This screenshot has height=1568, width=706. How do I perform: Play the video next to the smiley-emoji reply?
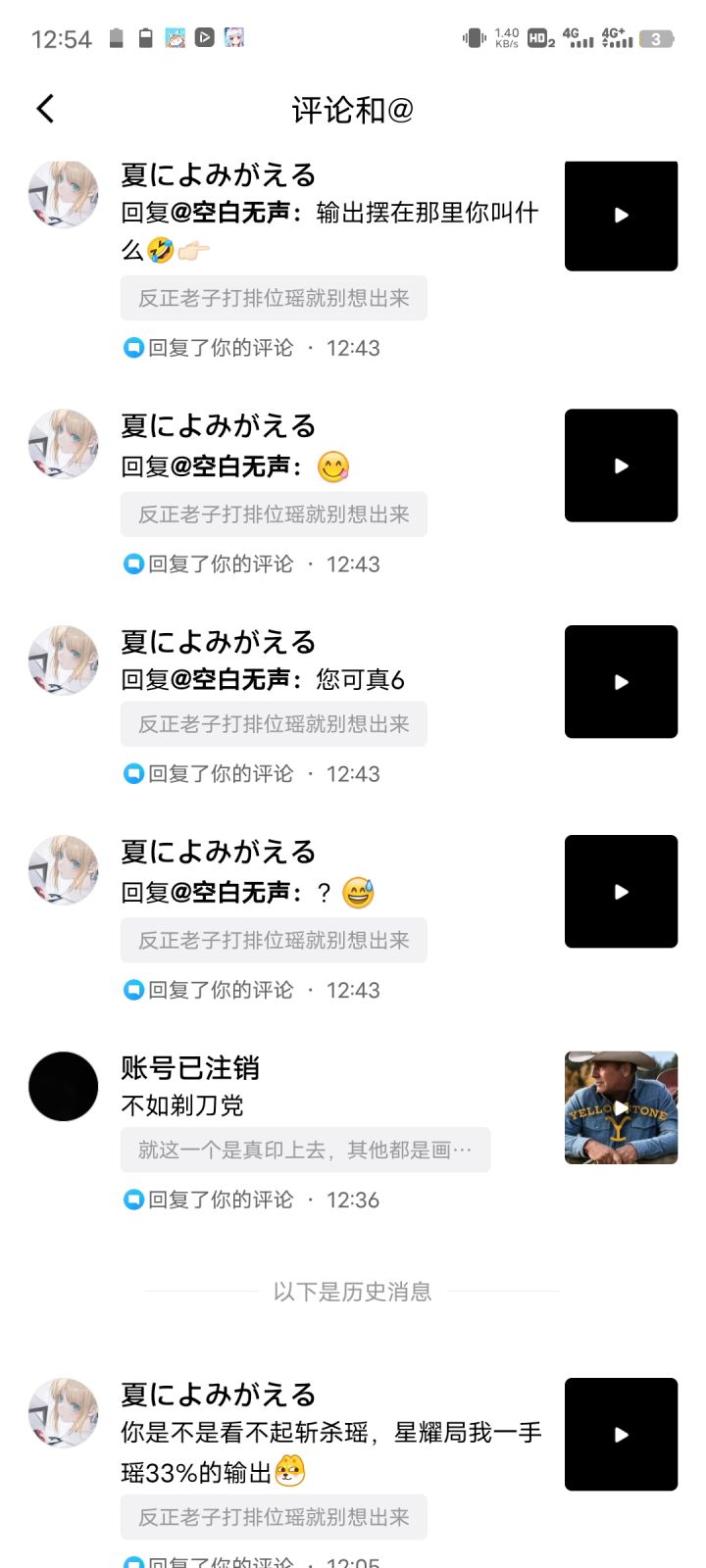coord(620,465)
